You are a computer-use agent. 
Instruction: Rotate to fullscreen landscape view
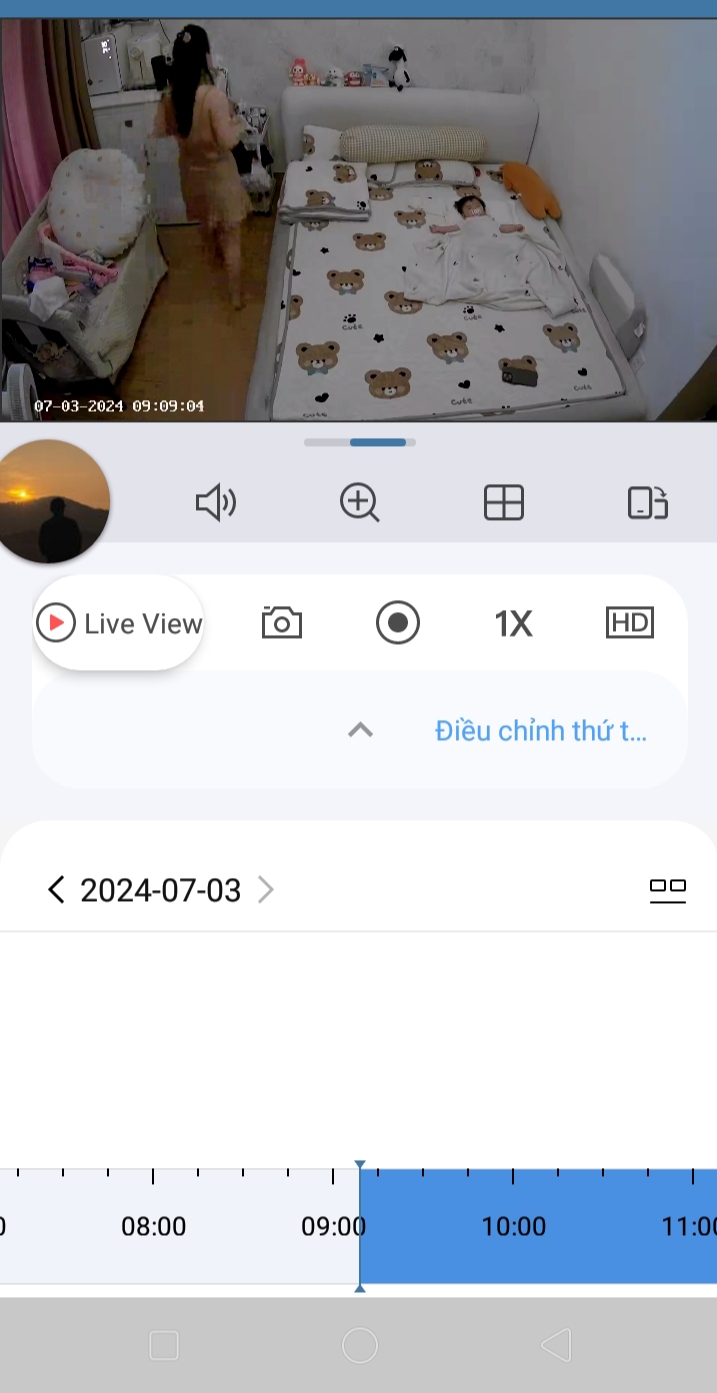click(x=647, y=502)
